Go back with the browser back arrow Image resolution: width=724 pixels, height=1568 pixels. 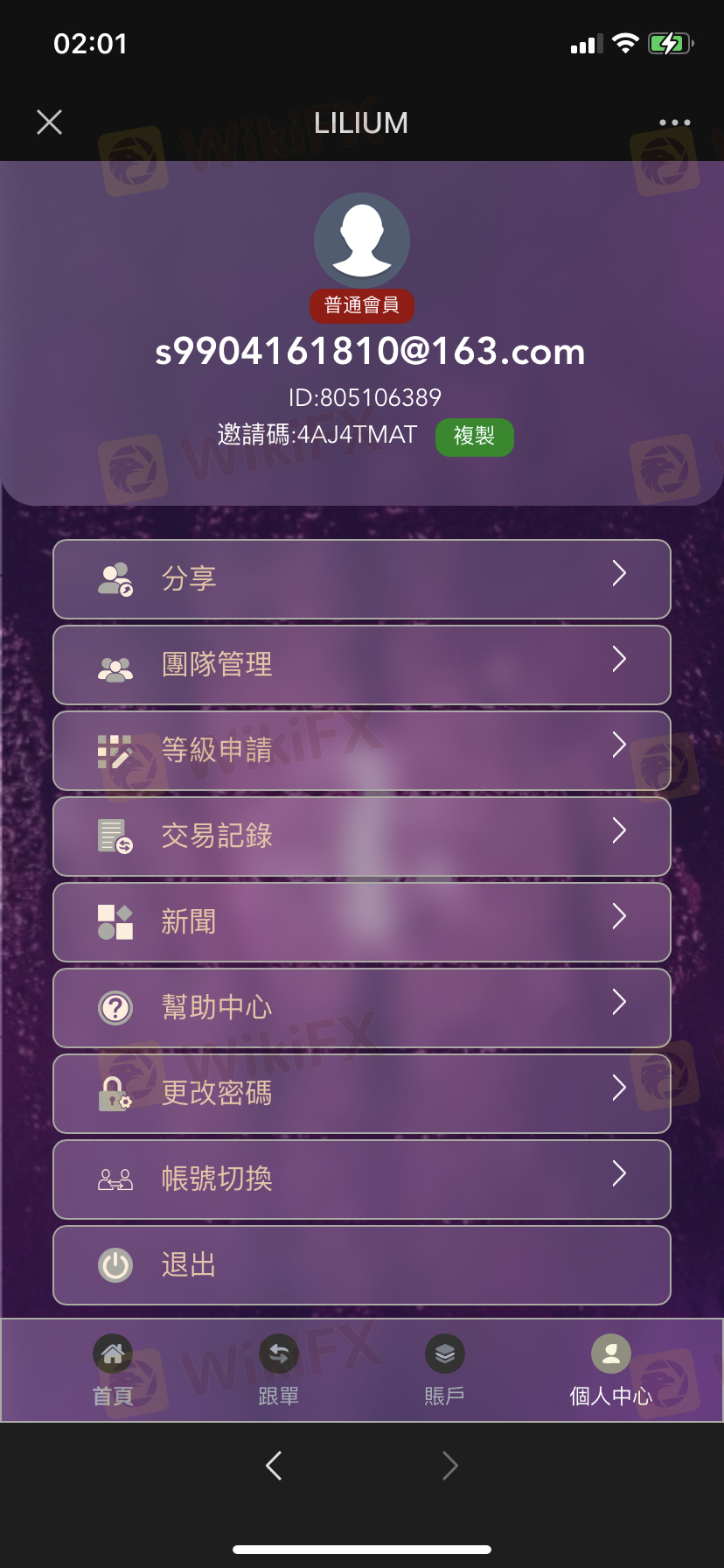click(x=274, y=1466)
